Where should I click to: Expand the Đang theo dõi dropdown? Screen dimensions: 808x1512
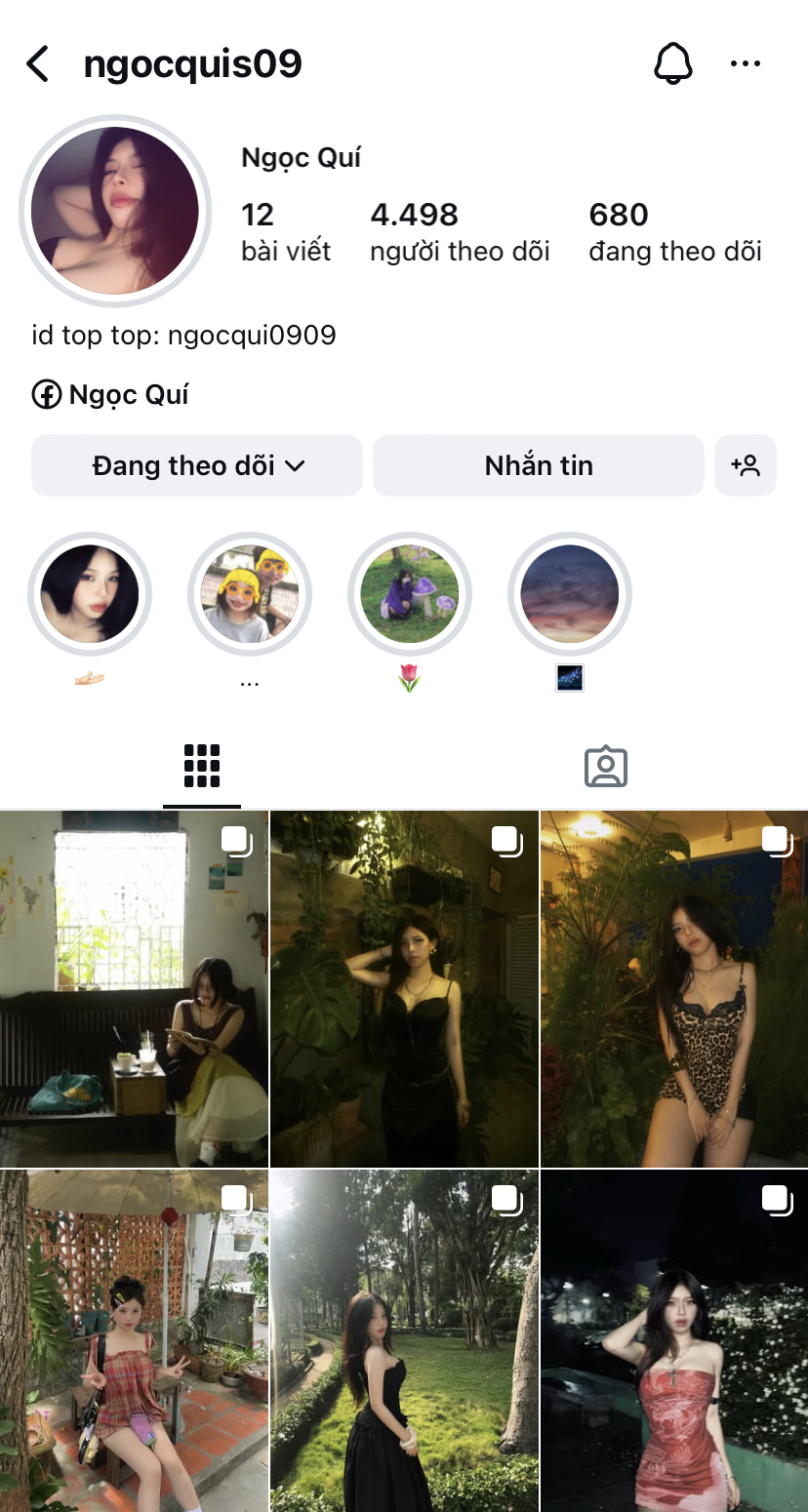point(197,465)
